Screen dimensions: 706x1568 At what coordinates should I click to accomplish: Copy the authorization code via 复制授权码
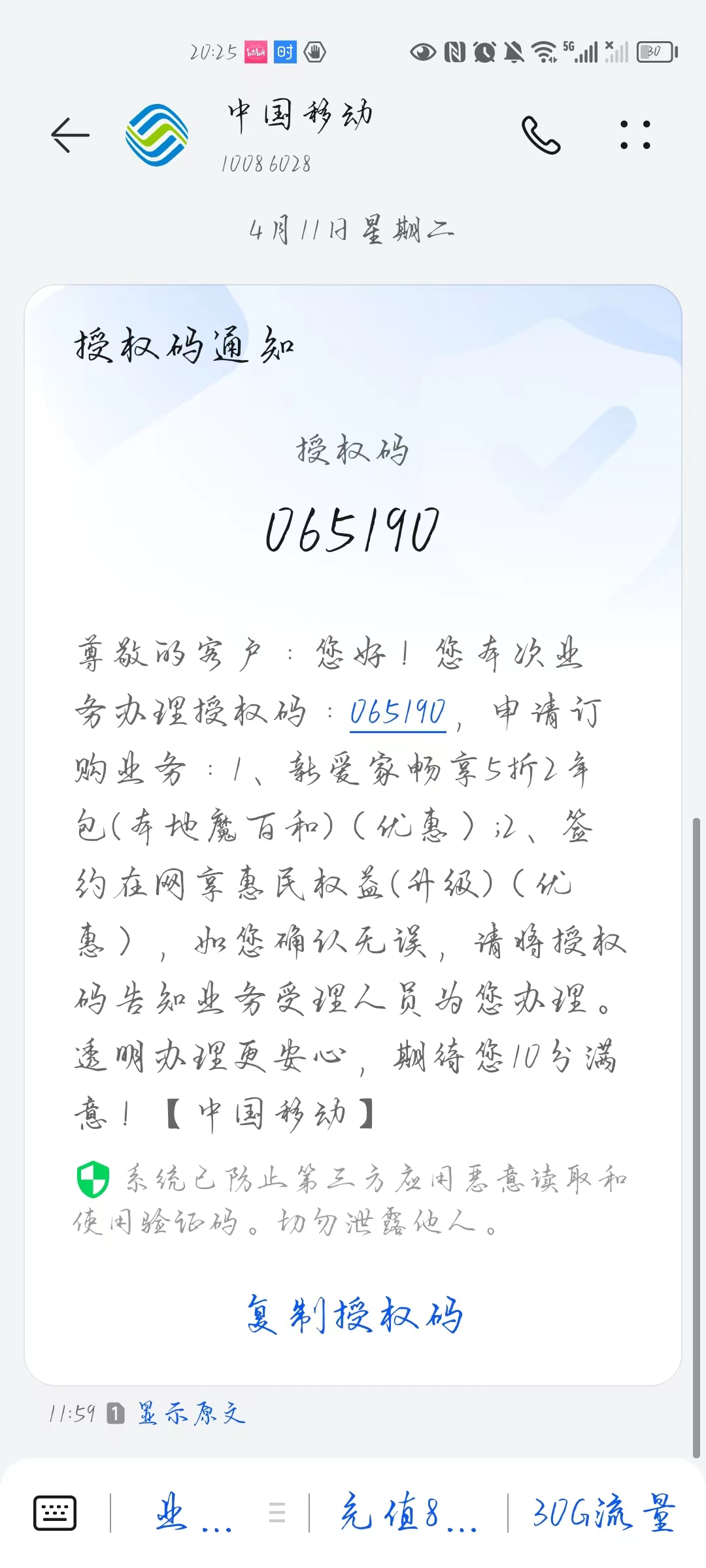pyautogui.click(x=354, y=1315)
